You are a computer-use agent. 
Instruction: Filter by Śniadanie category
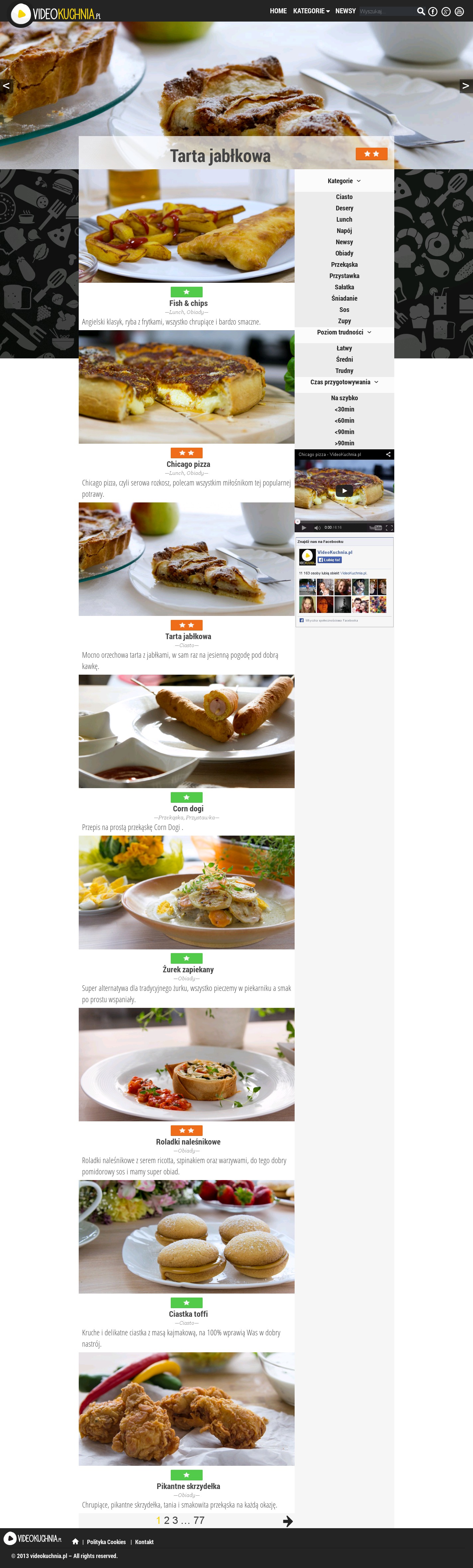[x=344, y=298]
